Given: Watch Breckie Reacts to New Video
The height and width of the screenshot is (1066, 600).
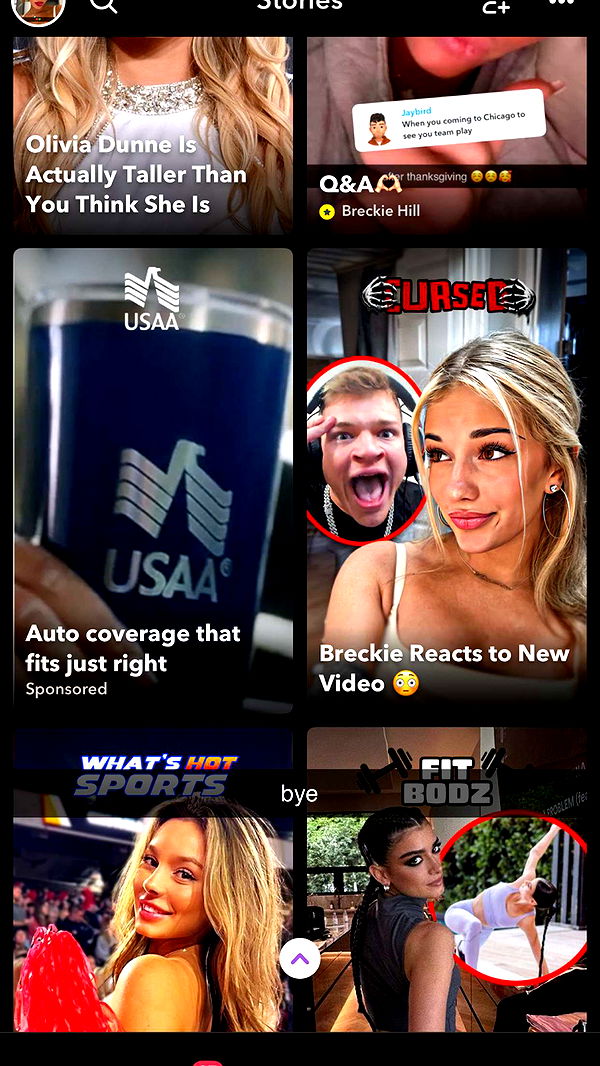Looking at the screenshot, I should pos(446,480).
